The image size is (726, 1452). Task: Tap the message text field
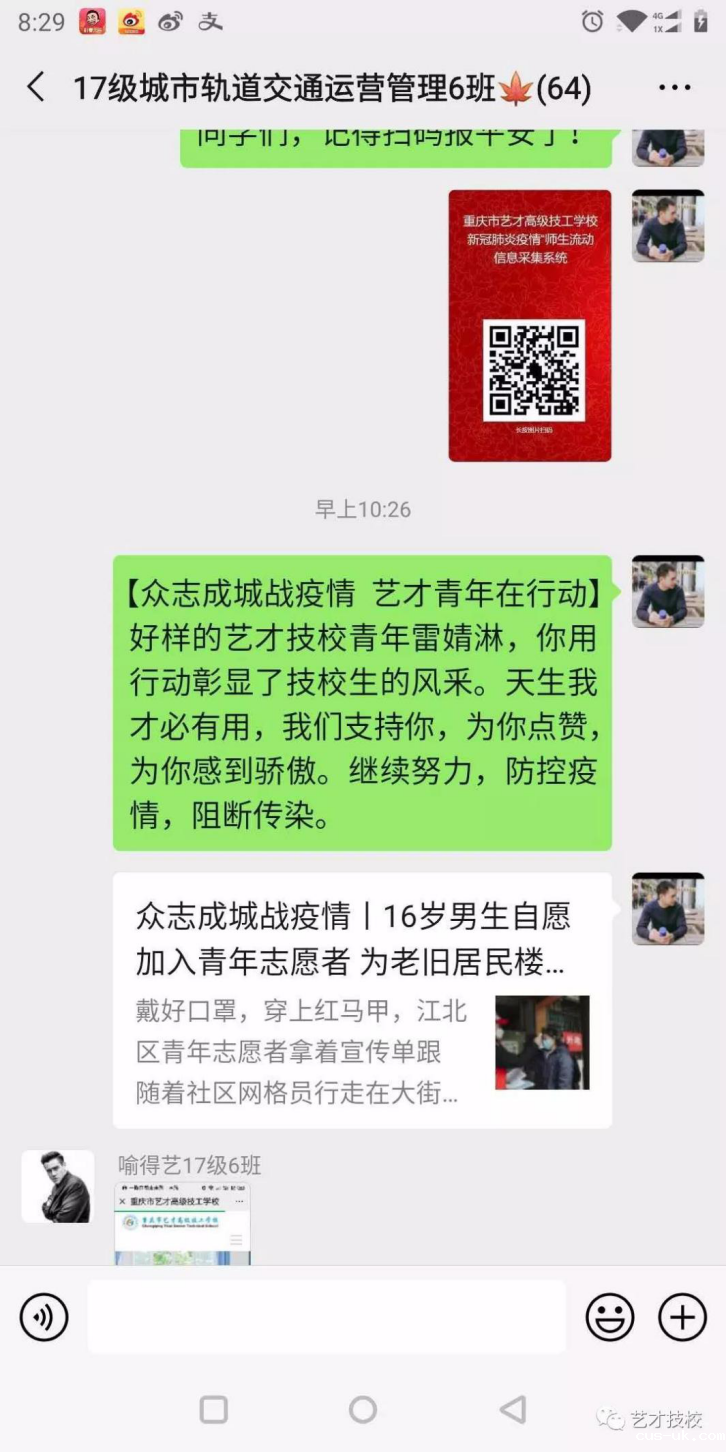326,1317
